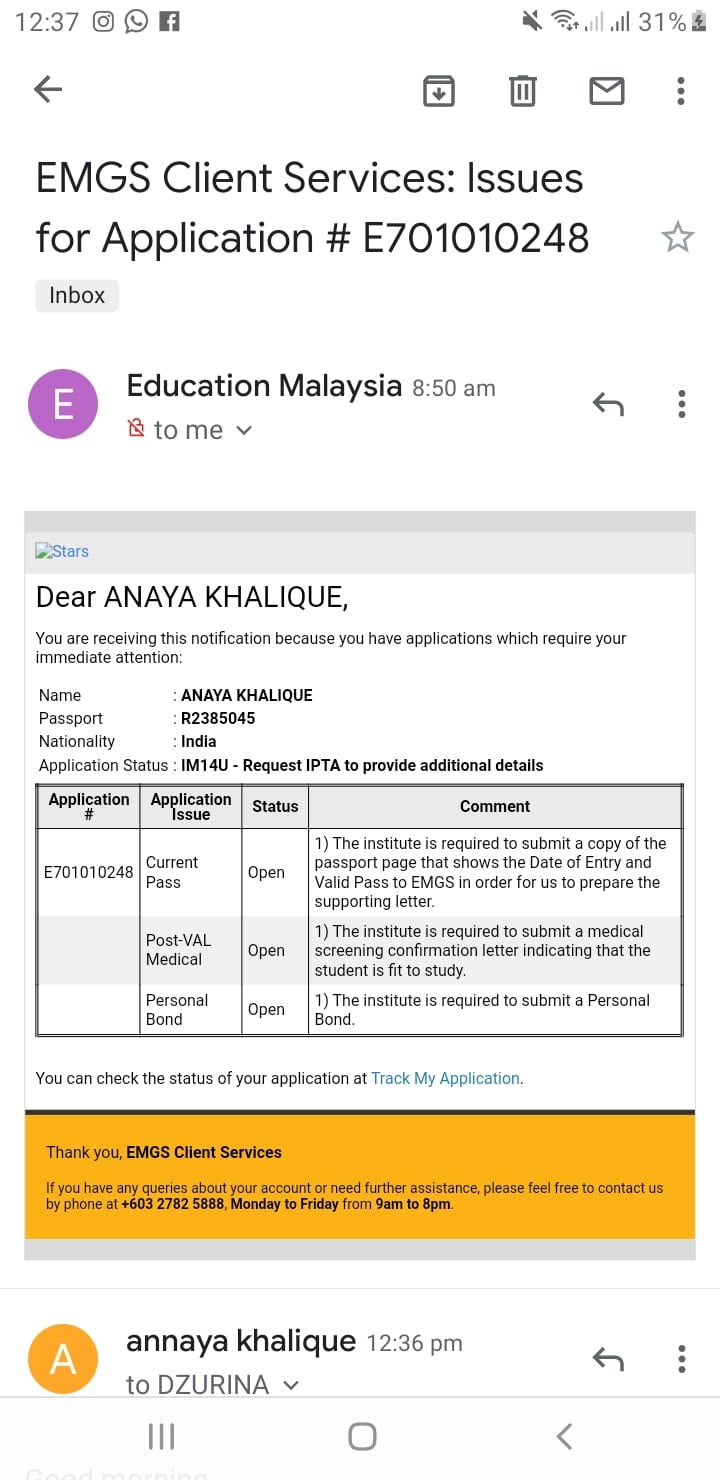The width and height of the screenshot is (720, 1480).
Task: Expand the 'to me' recipient details
Action: 243,431
